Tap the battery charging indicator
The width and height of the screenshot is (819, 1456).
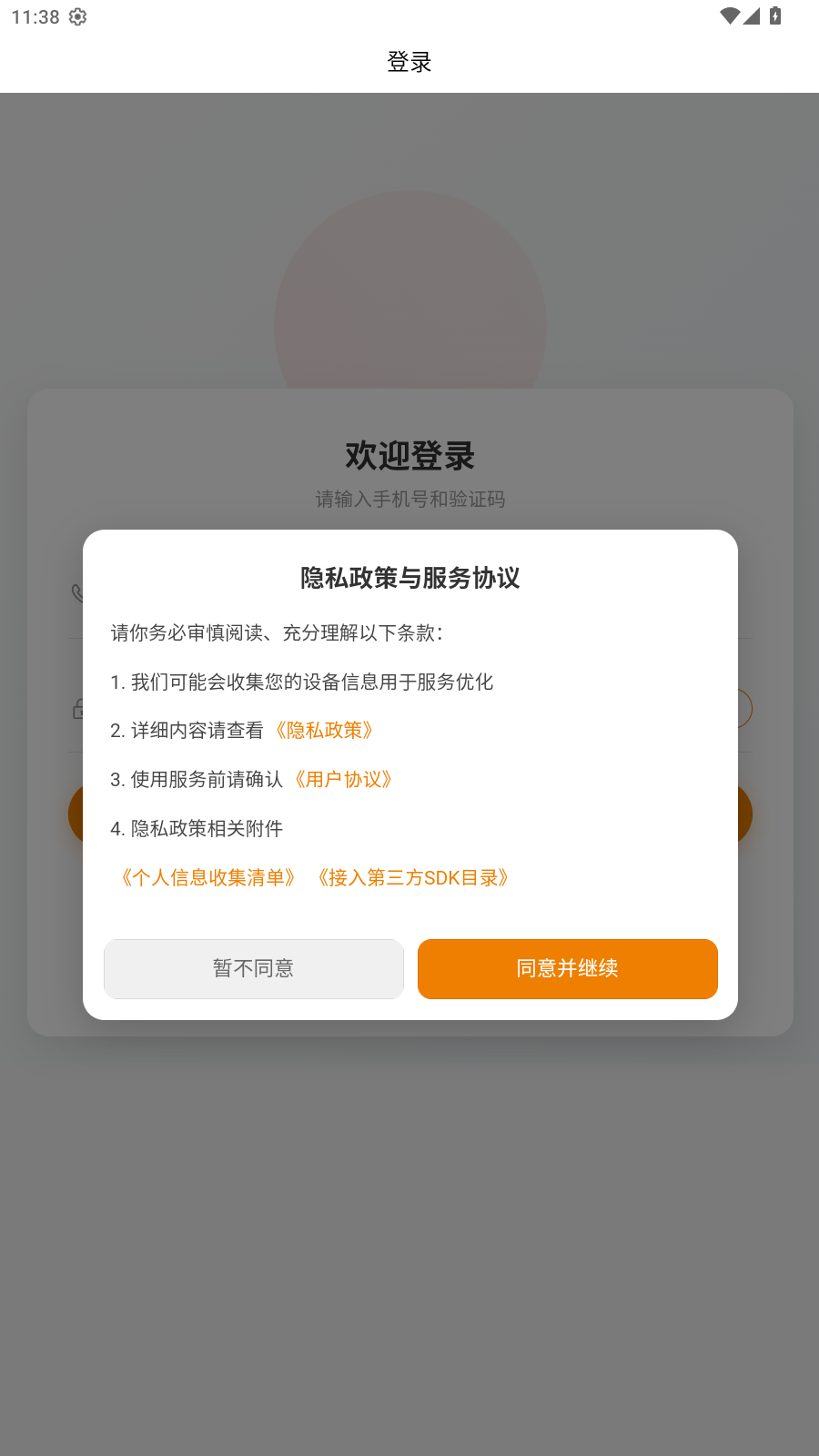(774, 15)
